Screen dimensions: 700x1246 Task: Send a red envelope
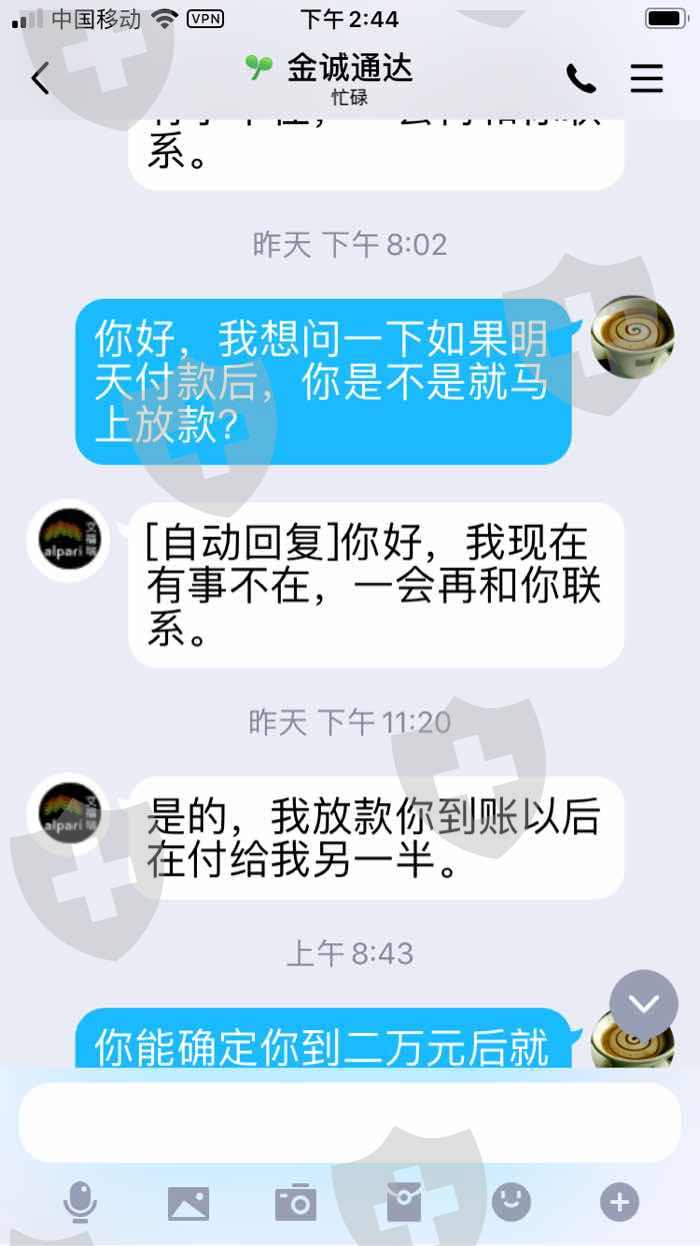pos(404,1202)
